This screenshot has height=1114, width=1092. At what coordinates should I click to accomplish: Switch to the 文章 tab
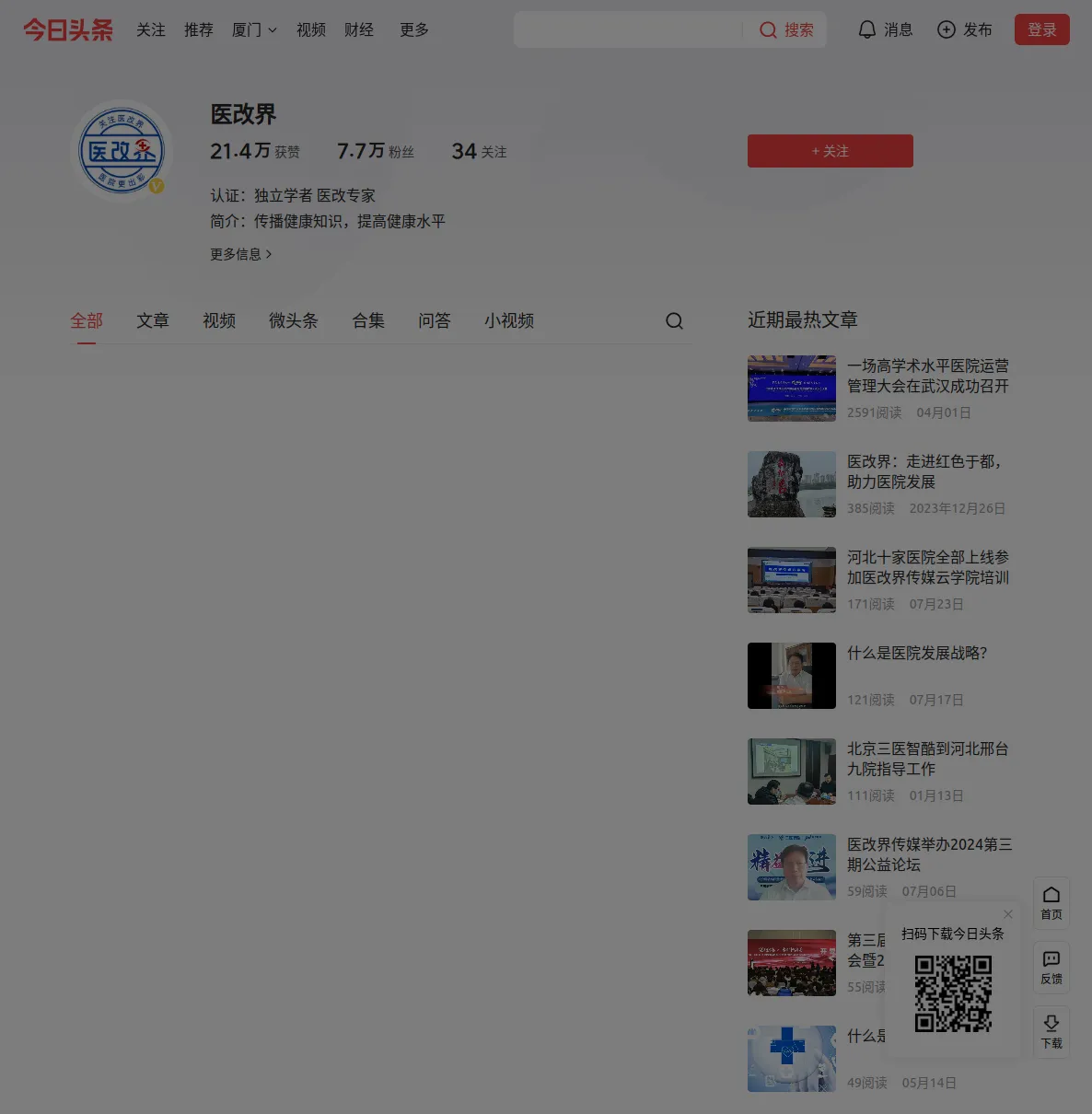tap(153, 320)
